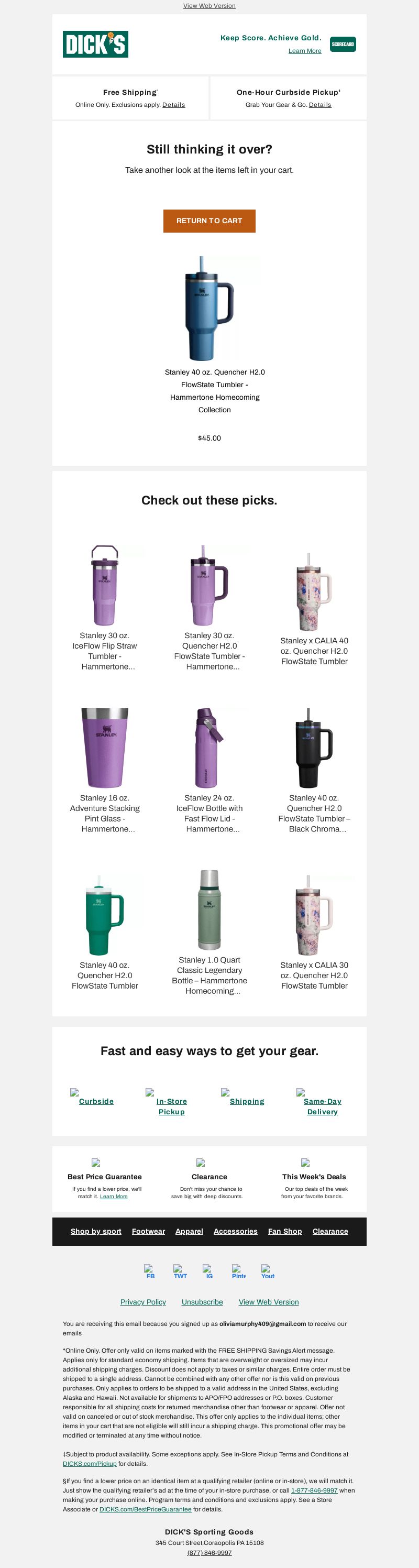Open Free Shipping Details link
Screen dimensions: 419x1568
(x=173, y=105)
